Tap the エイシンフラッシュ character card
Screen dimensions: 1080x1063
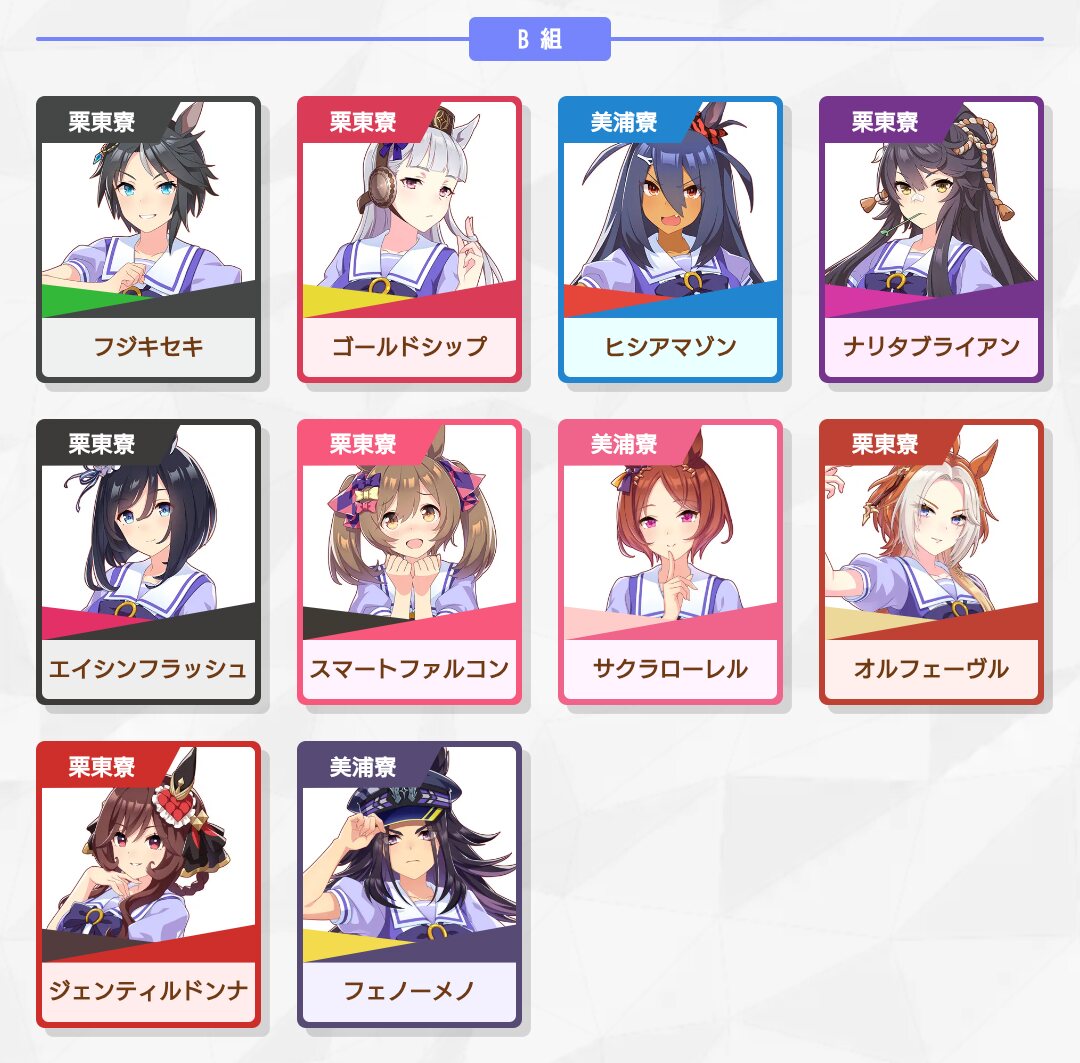tap(148, 562)
